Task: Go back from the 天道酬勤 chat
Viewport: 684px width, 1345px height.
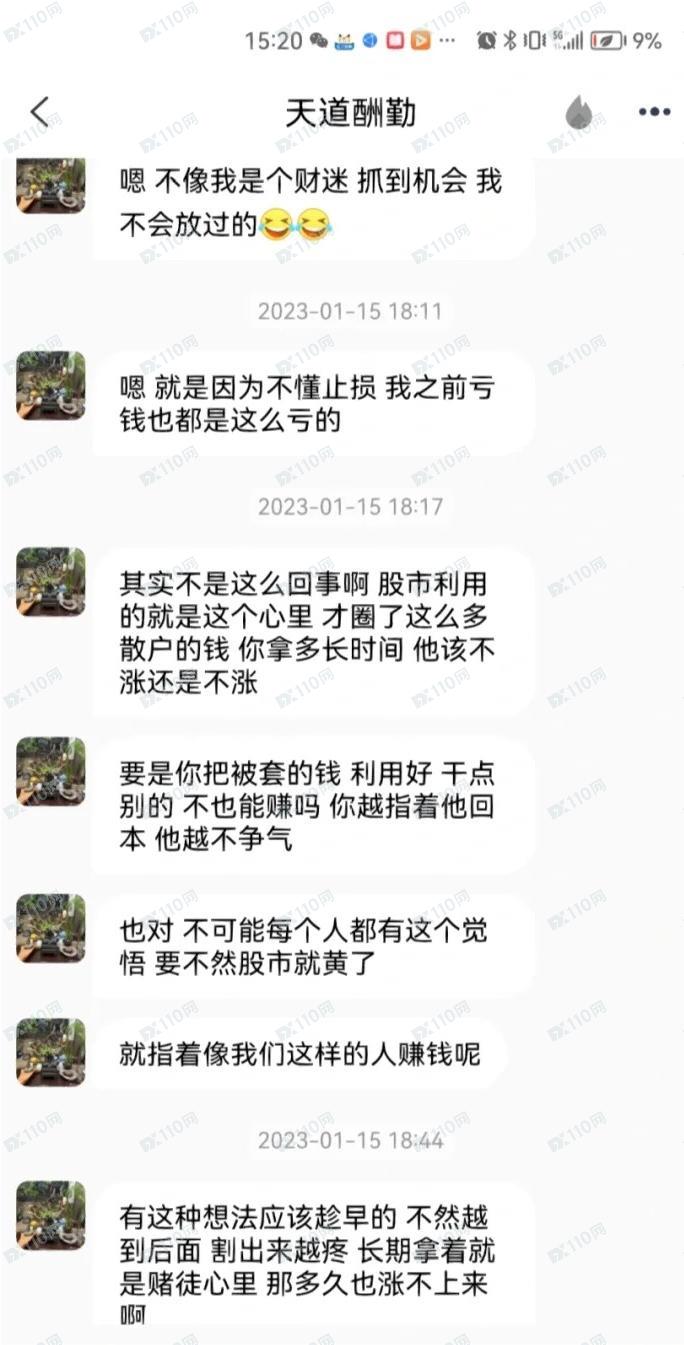Action: [40, 112]
